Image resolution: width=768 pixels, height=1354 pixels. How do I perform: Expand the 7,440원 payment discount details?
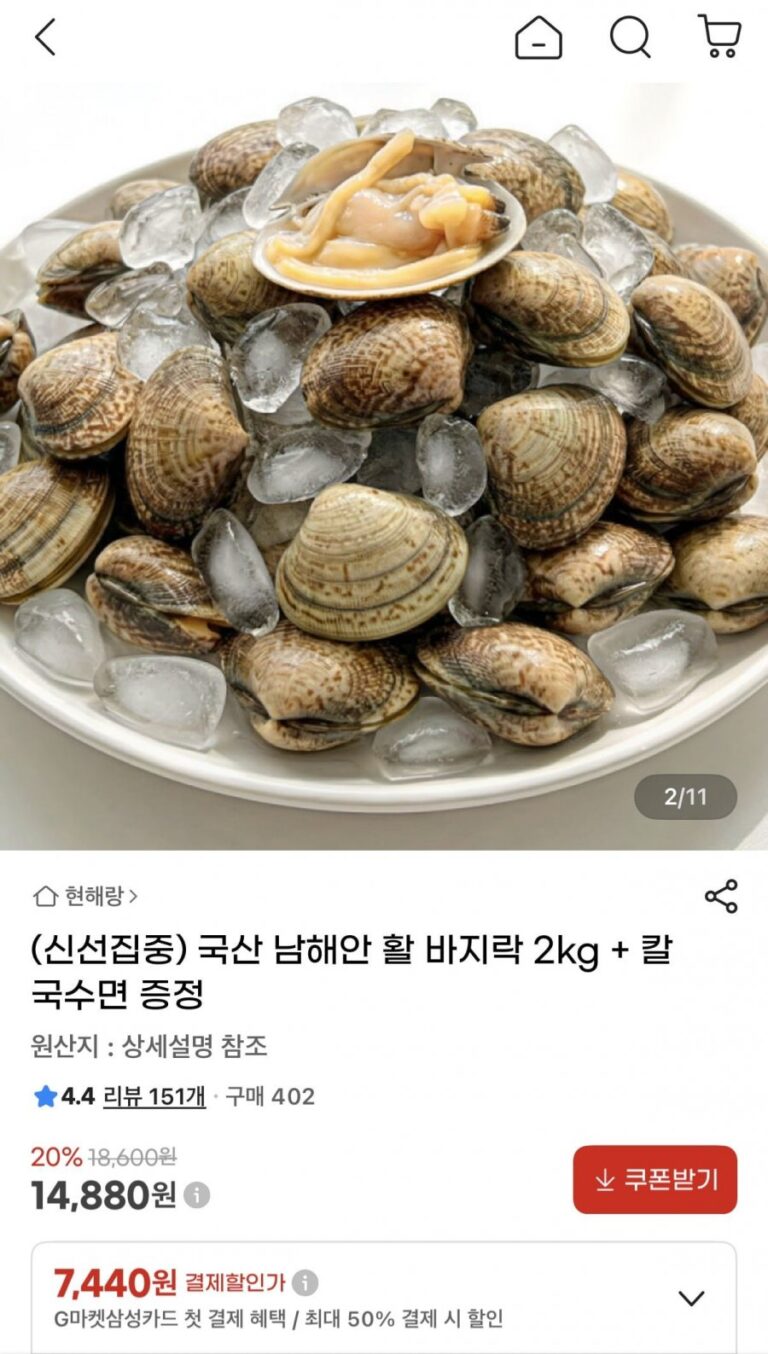pyautogui.click(x=691, y=1298)
